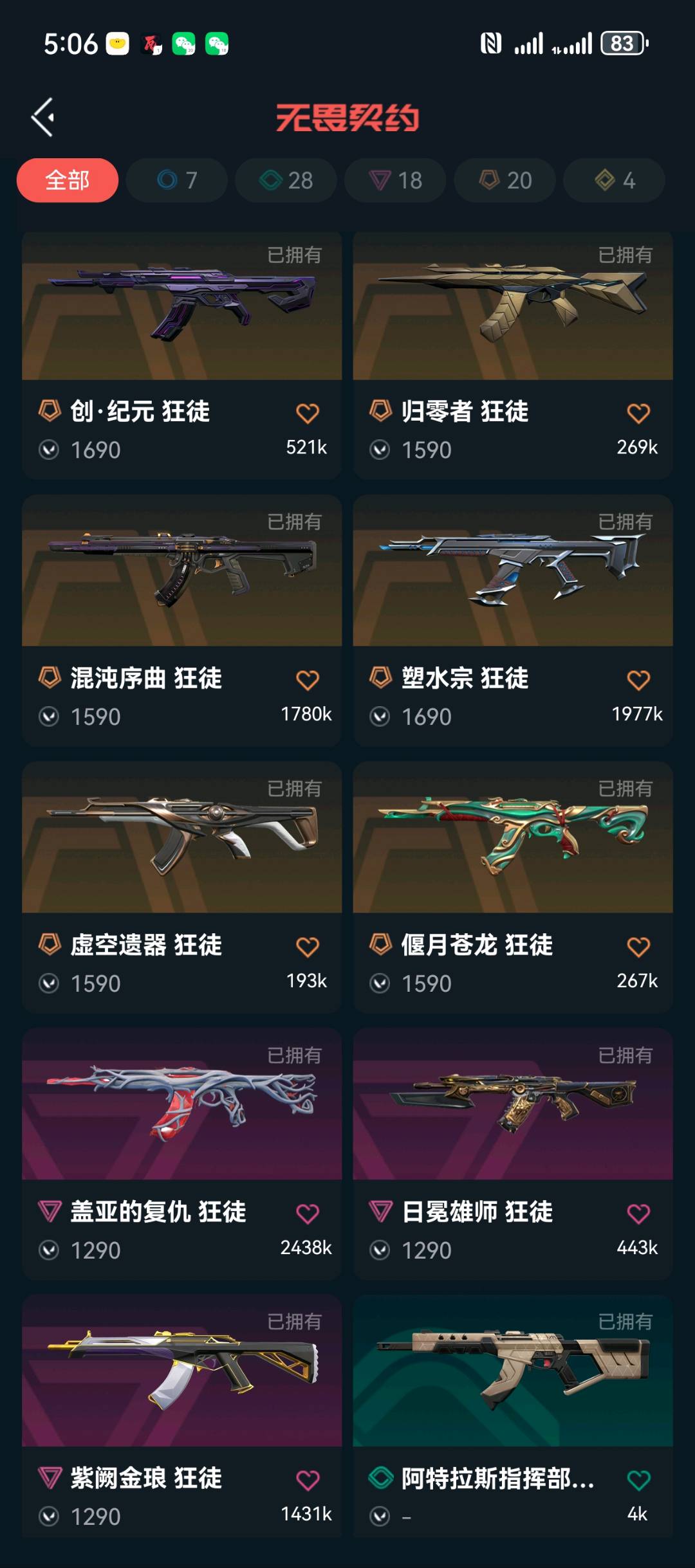Tap the heart icon on 塑水宗 狂徒

coord(638,680)
